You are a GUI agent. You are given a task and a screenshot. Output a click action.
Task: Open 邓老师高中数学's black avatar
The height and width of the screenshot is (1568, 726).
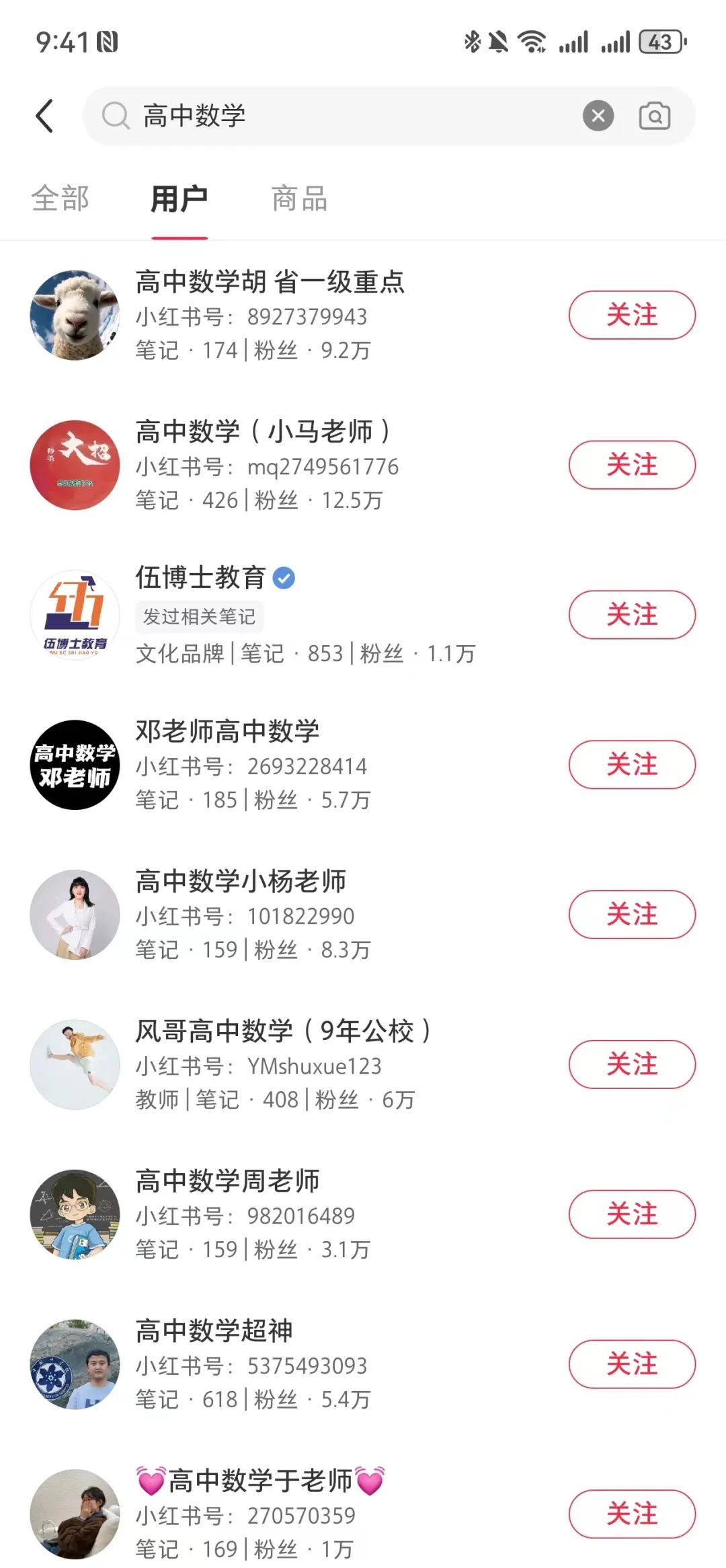point(75,765)
